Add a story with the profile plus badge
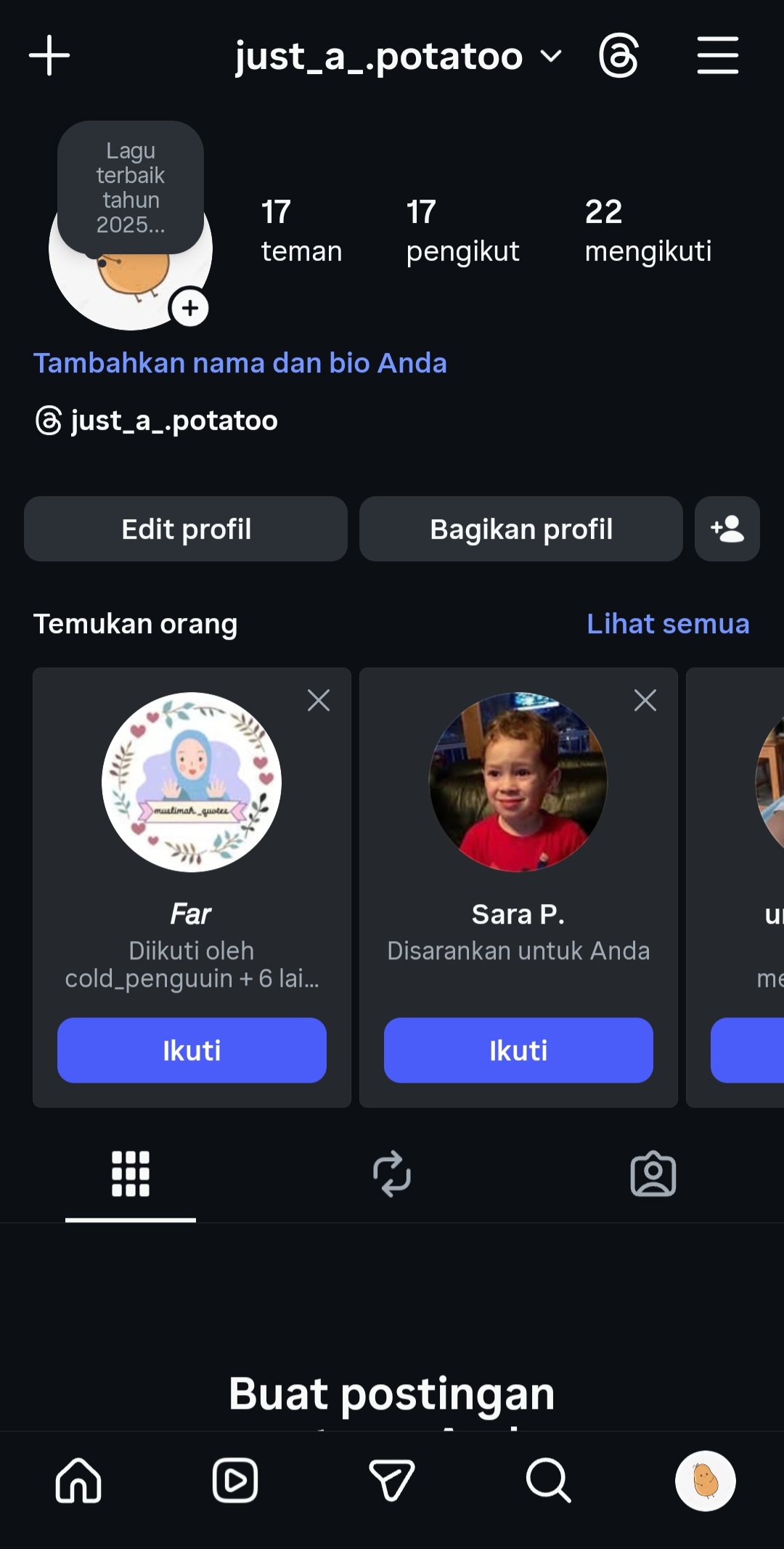 point(190,309)
